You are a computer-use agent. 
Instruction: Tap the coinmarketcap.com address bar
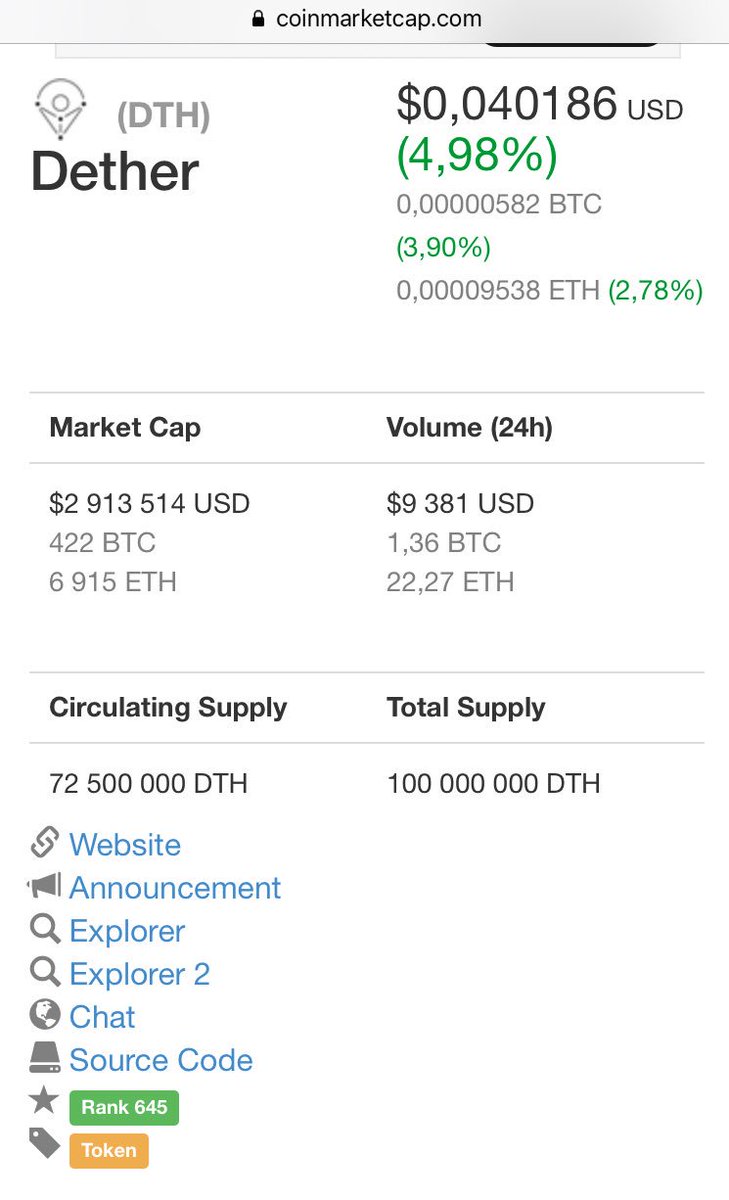(x=365, y=18)
